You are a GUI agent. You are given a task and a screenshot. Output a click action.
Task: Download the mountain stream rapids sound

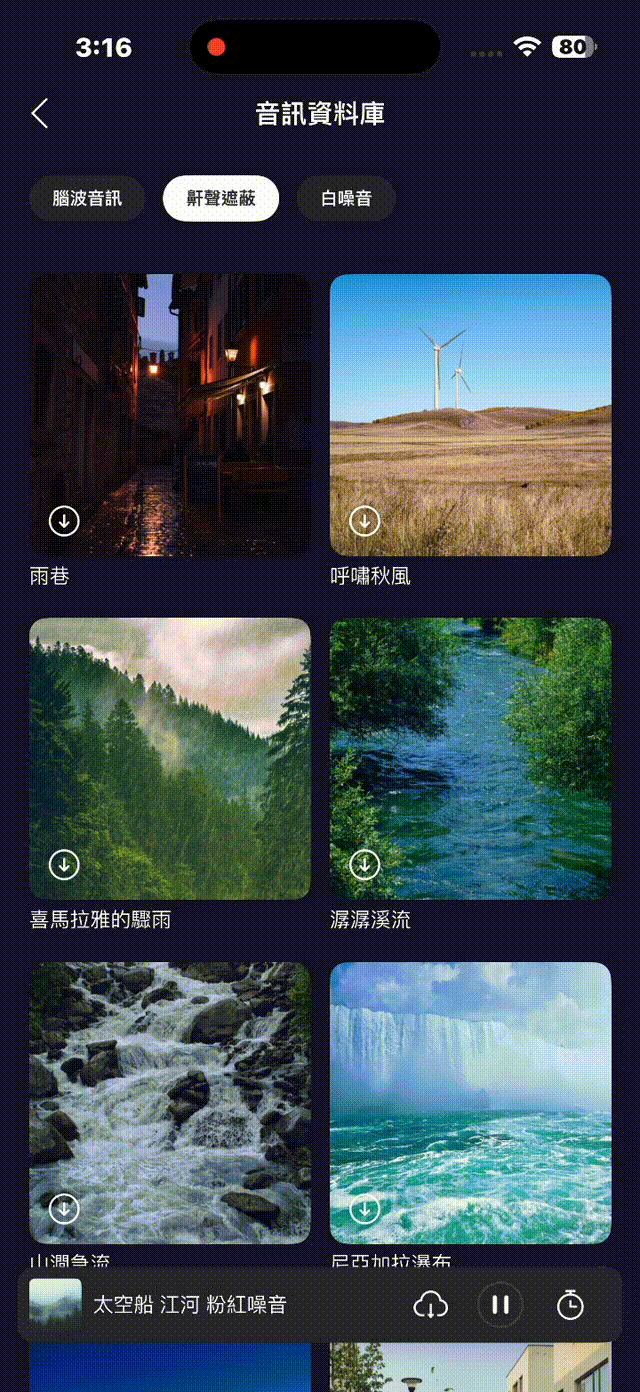64,1209
